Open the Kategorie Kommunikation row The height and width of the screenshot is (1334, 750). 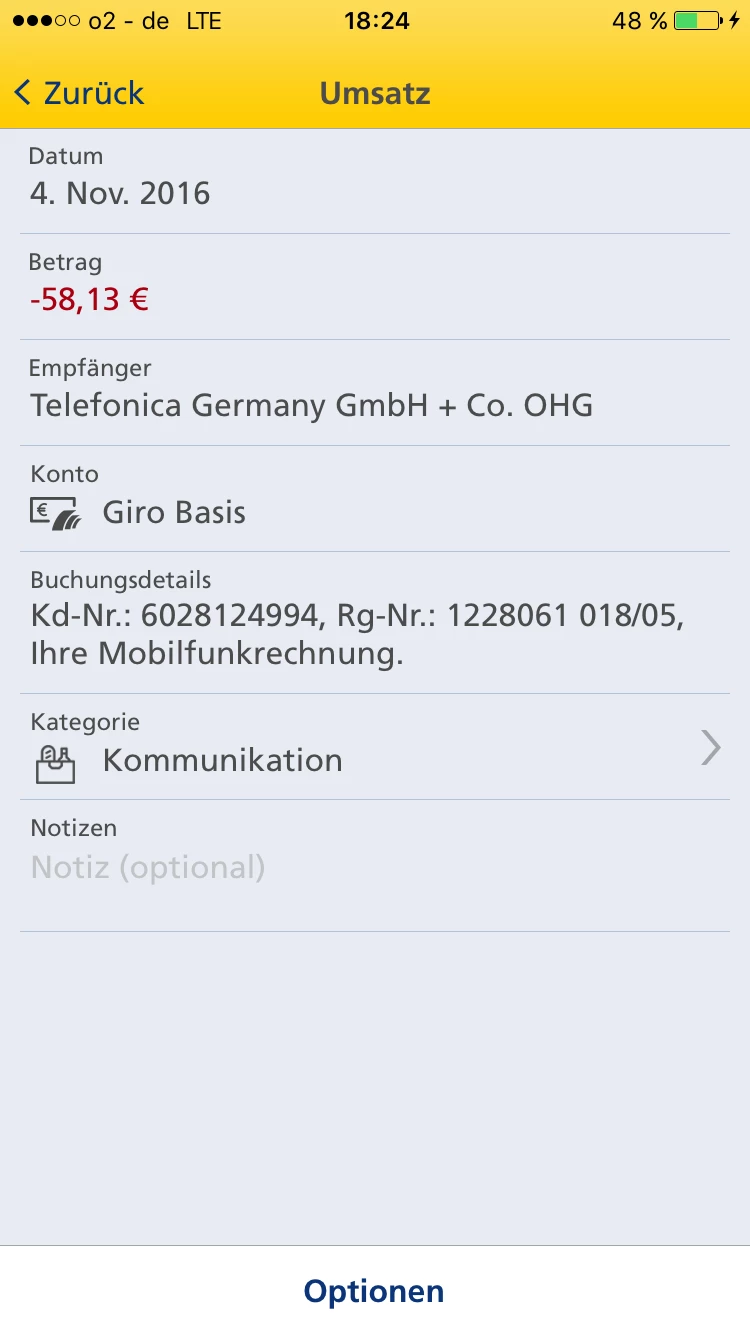(374, 748)
